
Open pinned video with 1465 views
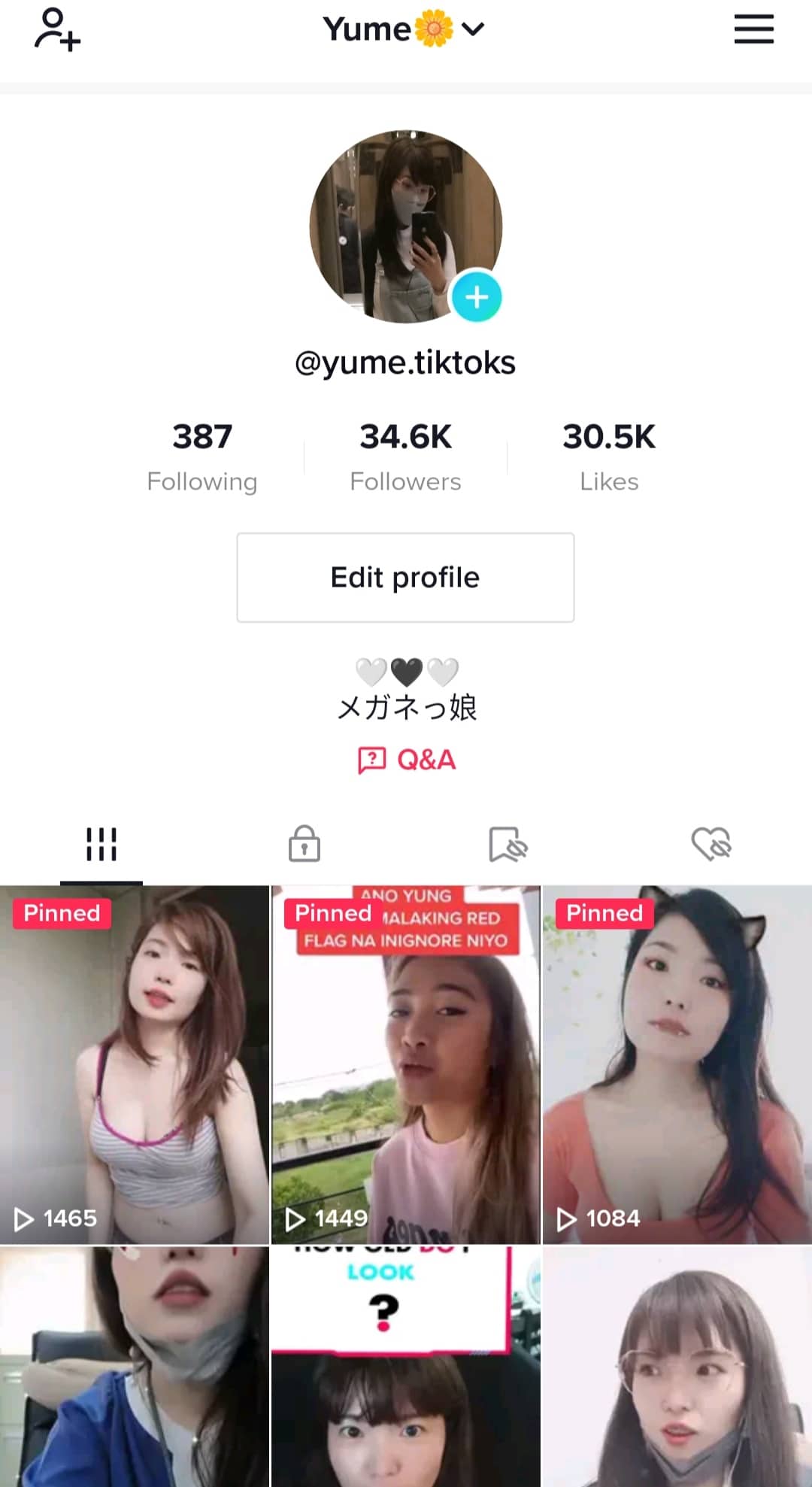pos(135,1064)
